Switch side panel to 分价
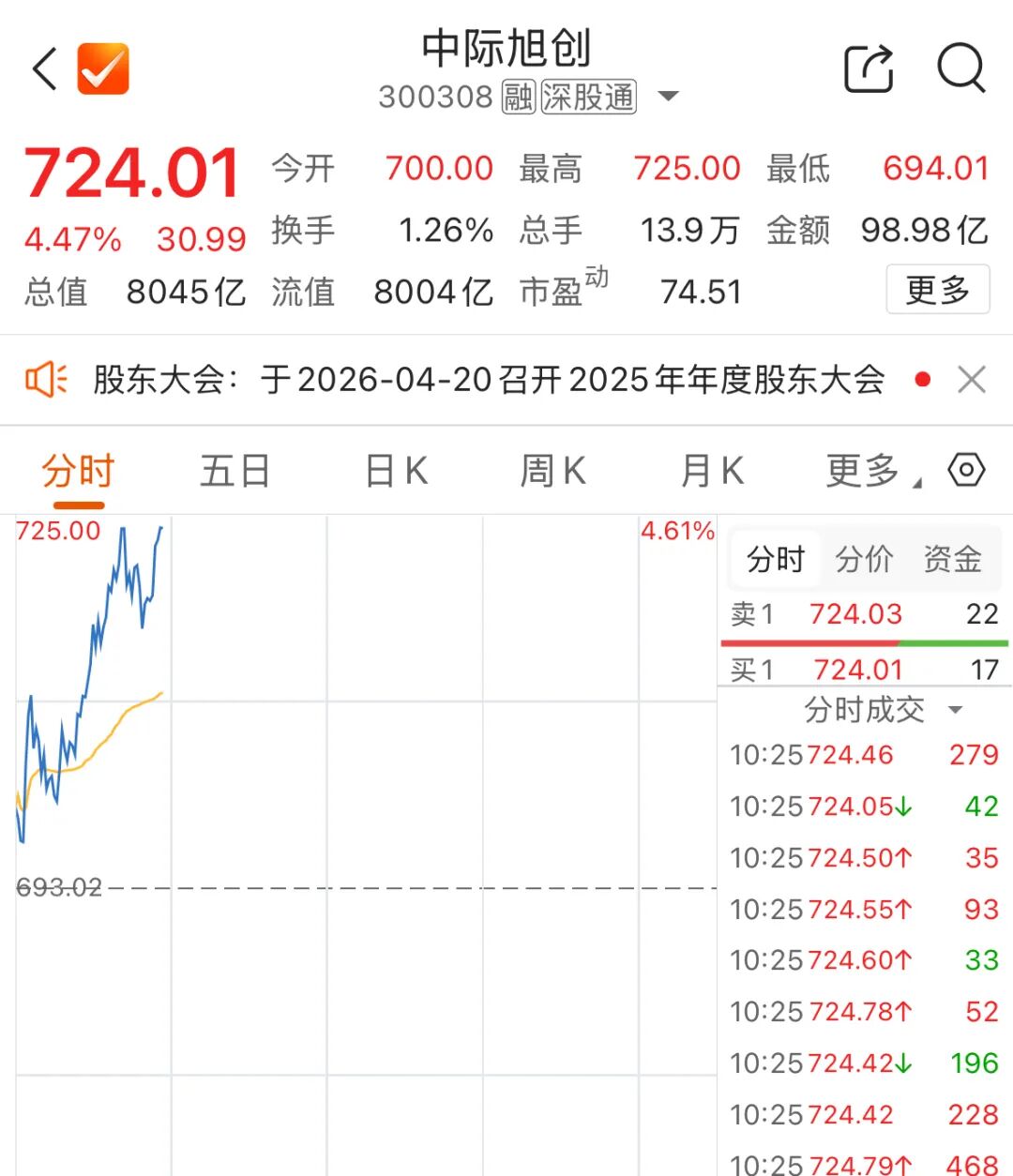The height and width of the screenshot is (1176, 1013). pyautogui.click(x=864, y=559)
